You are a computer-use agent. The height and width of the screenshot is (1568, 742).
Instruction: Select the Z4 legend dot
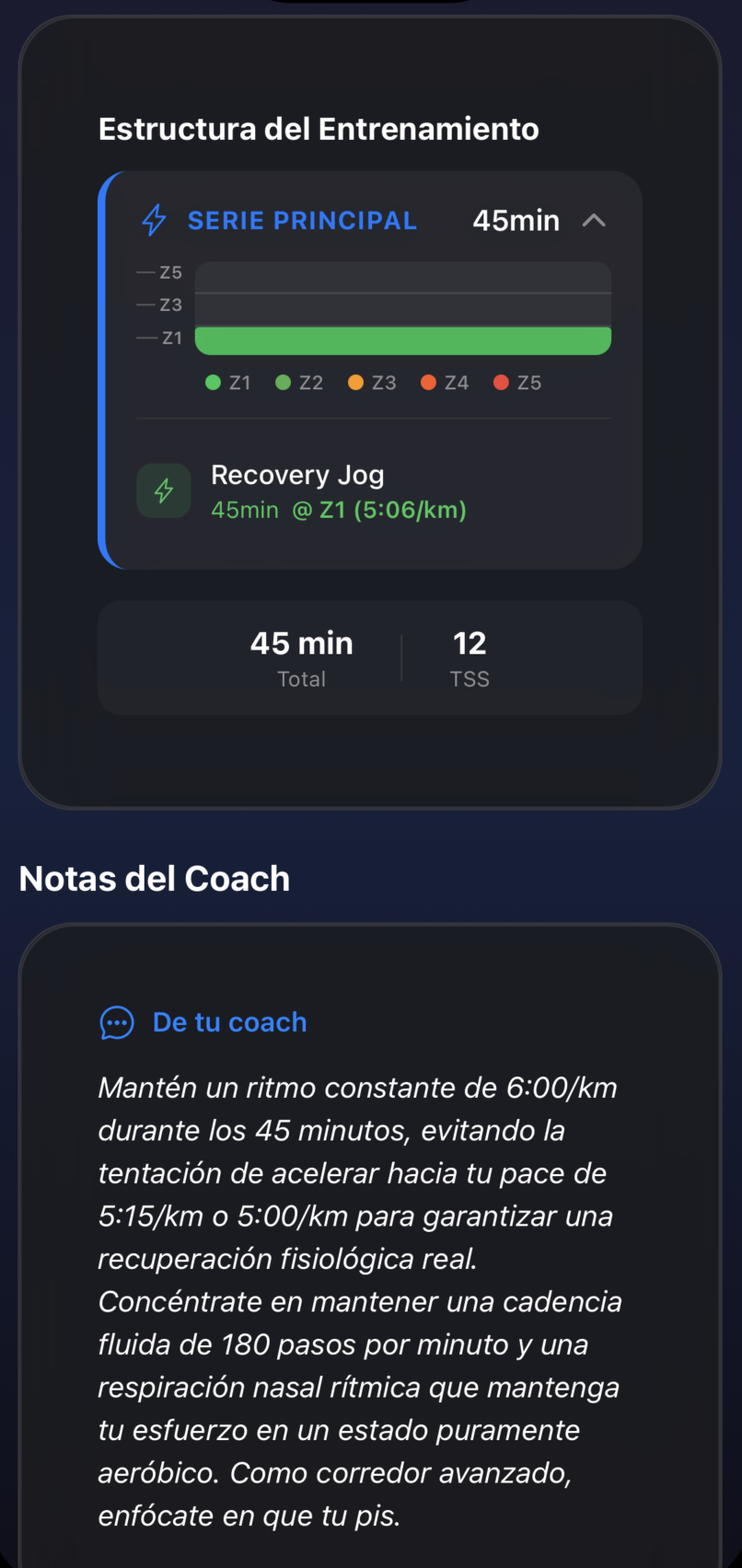tap(427, 382)
